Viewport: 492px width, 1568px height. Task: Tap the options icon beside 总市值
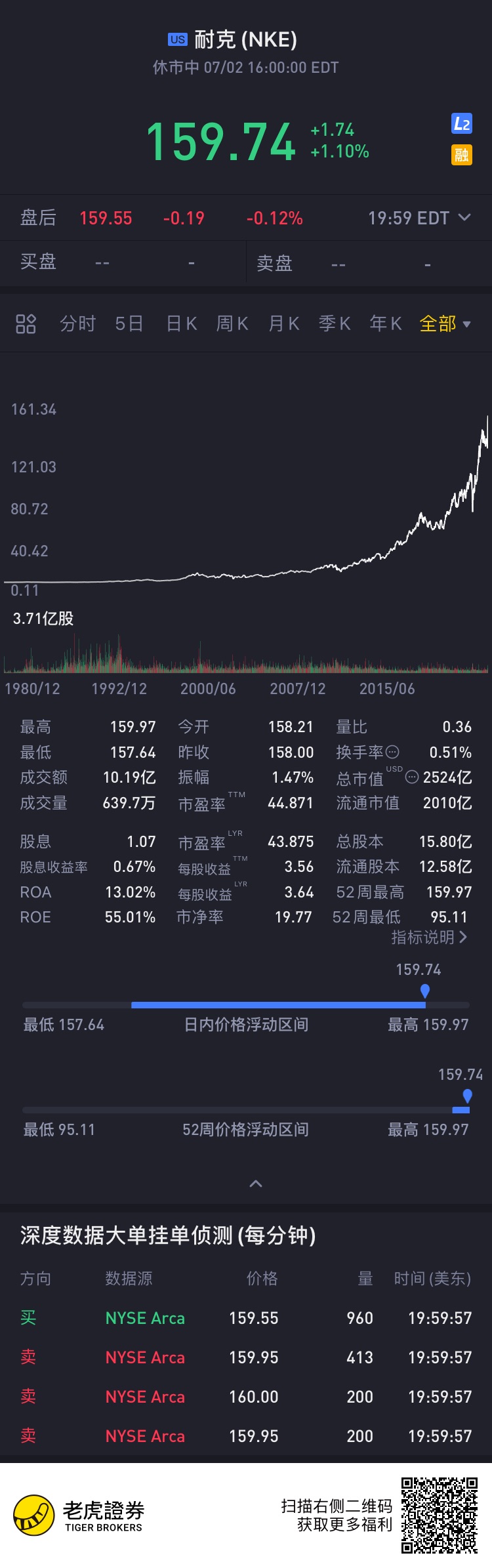(412, 777)
